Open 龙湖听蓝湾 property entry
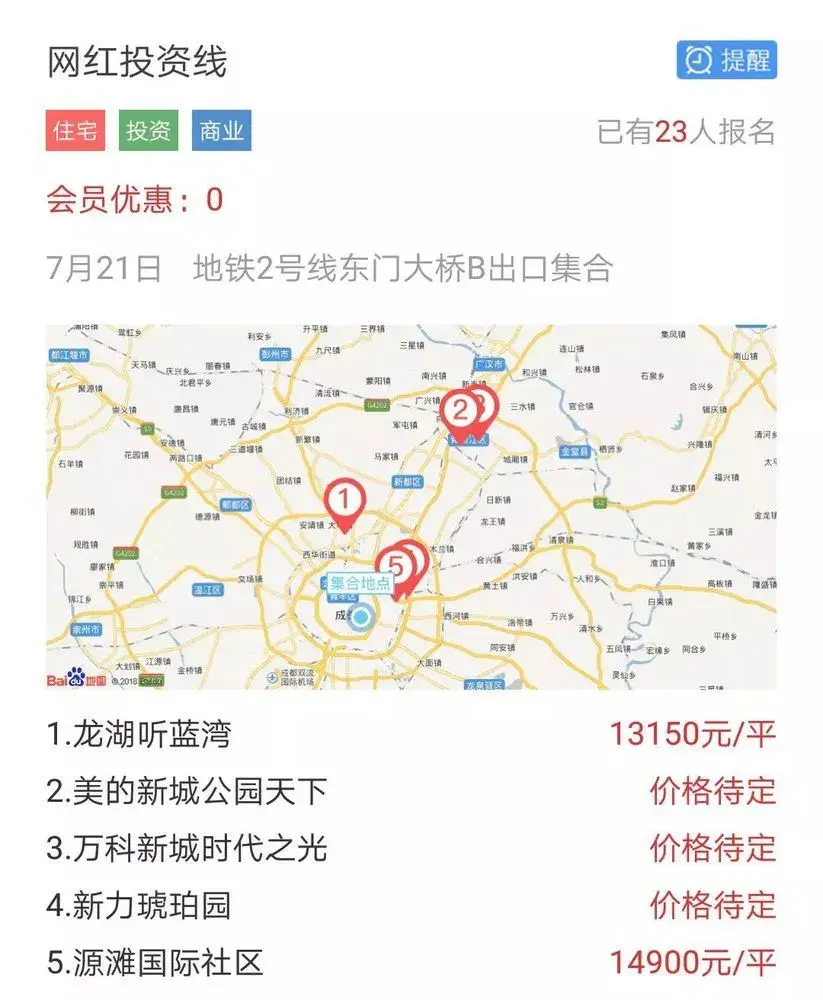The height and width of the screenshot is (1000, 823). [x=139, y=734]
